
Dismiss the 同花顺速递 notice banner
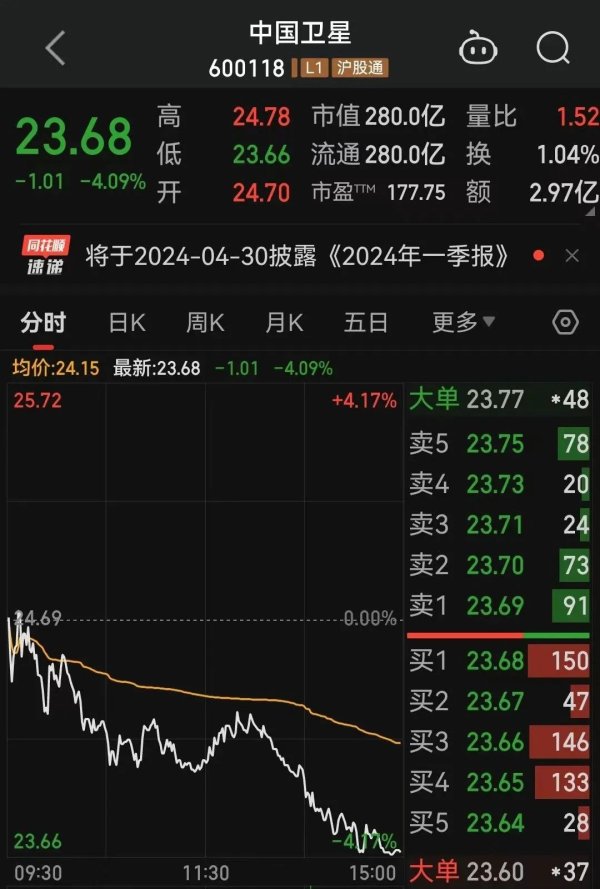click(572, 257)
